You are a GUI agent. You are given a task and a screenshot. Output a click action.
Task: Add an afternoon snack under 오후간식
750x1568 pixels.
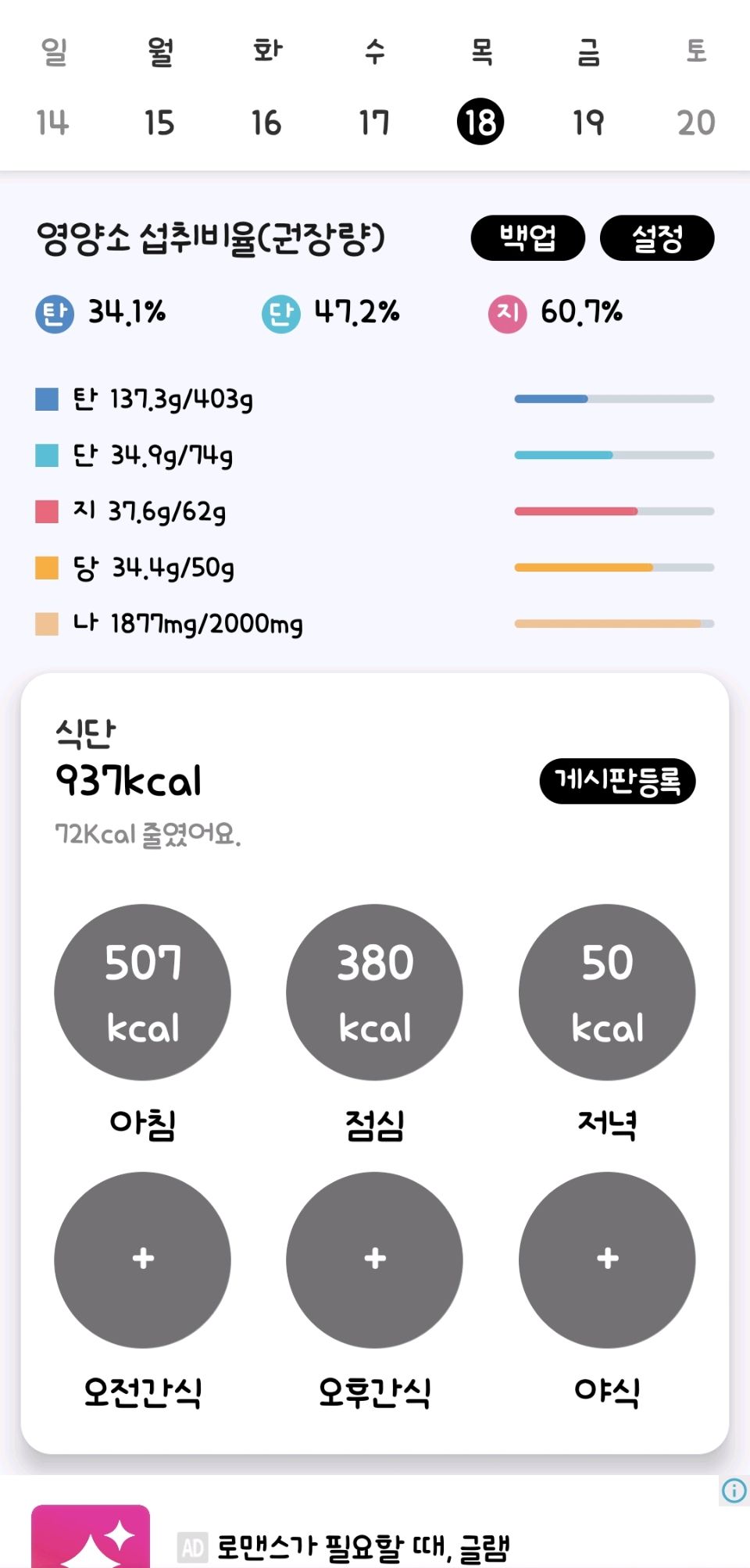374,1260
